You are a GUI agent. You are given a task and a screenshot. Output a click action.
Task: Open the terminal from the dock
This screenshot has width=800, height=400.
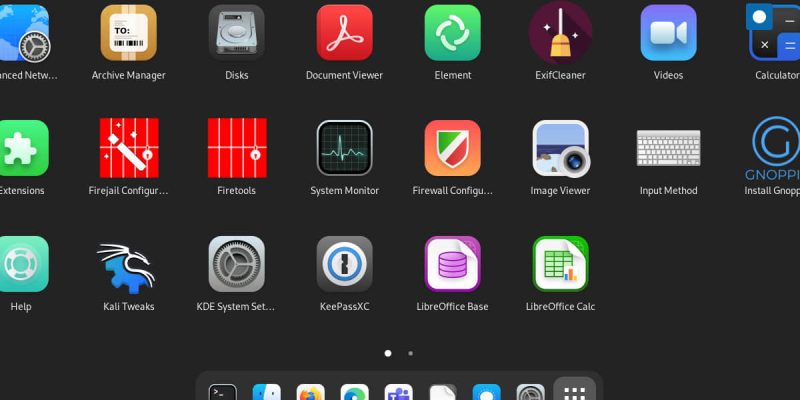coord(222,393)
